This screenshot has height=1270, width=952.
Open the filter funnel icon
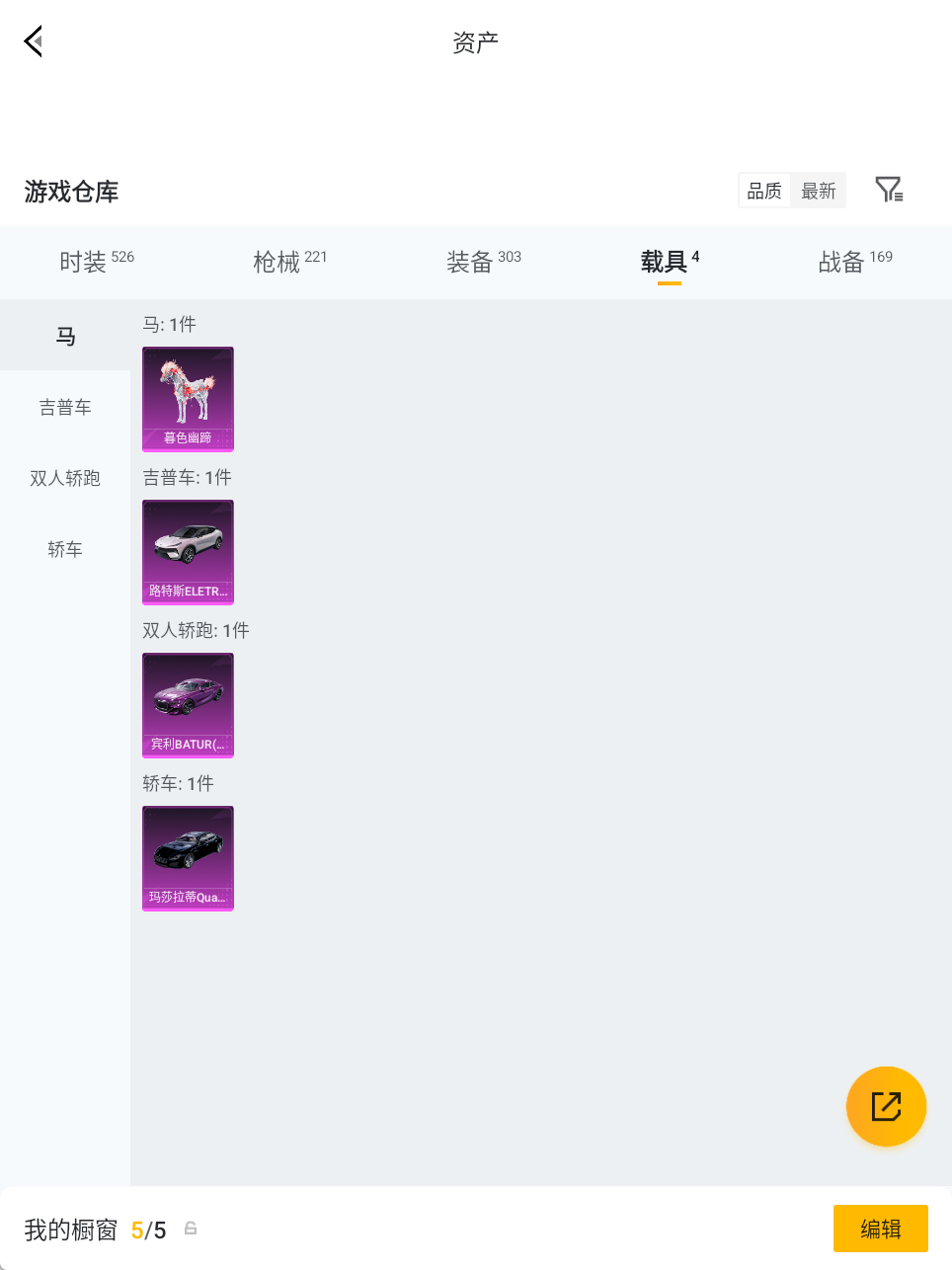tap(888, 189)
